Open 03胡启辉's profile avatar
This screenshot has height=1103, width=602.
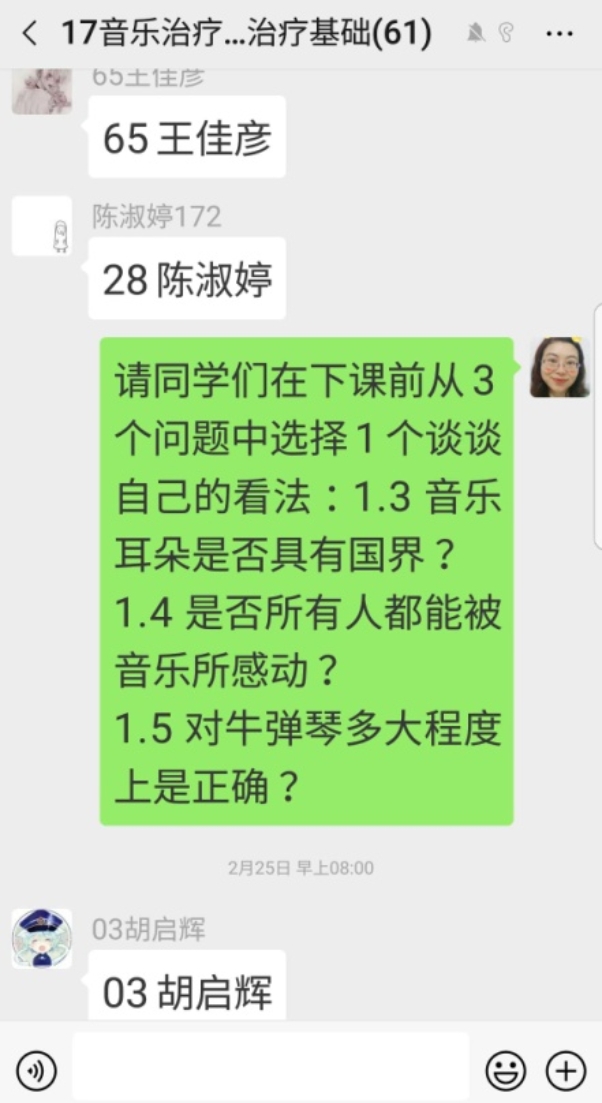point(42,938)
